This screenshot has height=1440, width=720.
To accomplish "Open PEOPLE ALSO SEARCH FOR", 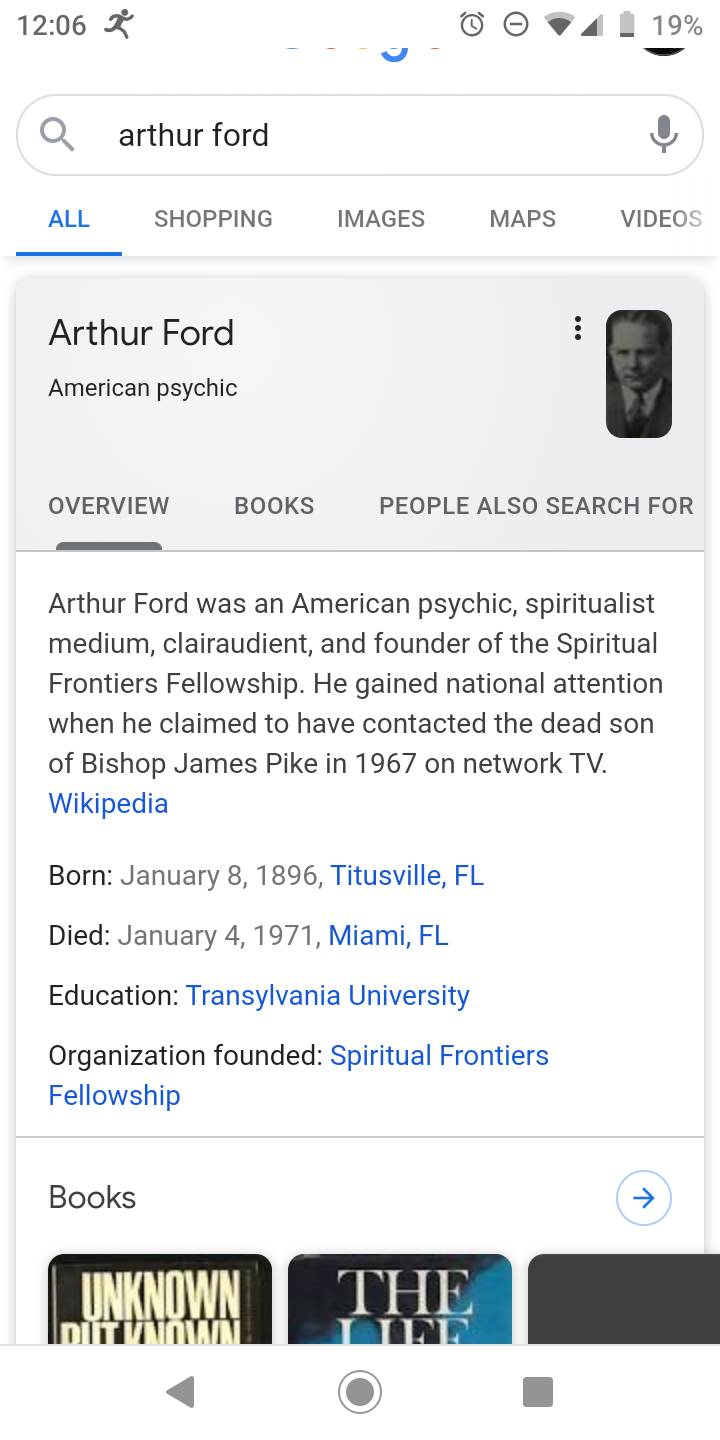I will [x=535, y=506].
